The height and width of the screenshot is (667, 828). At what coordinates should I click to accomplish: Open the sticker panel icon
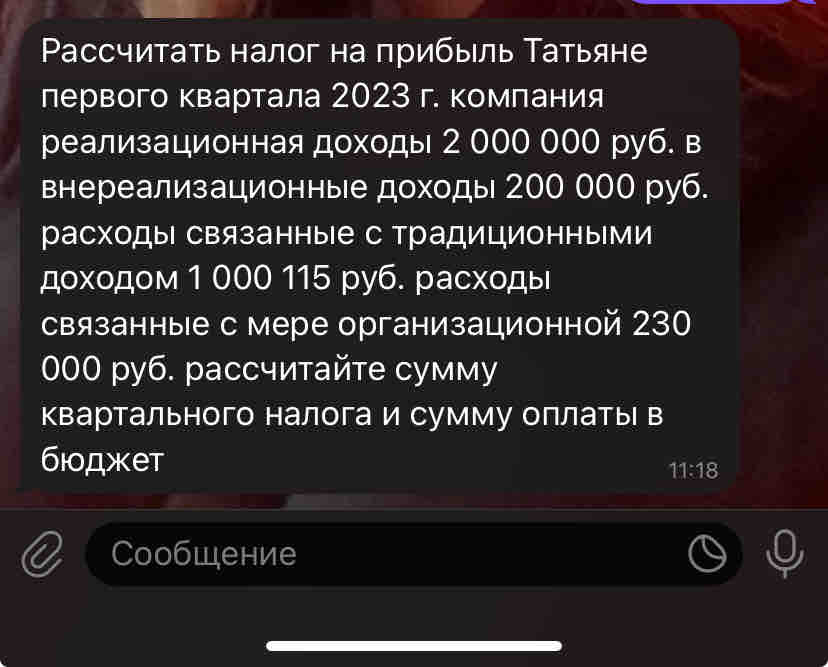(707, 553)
